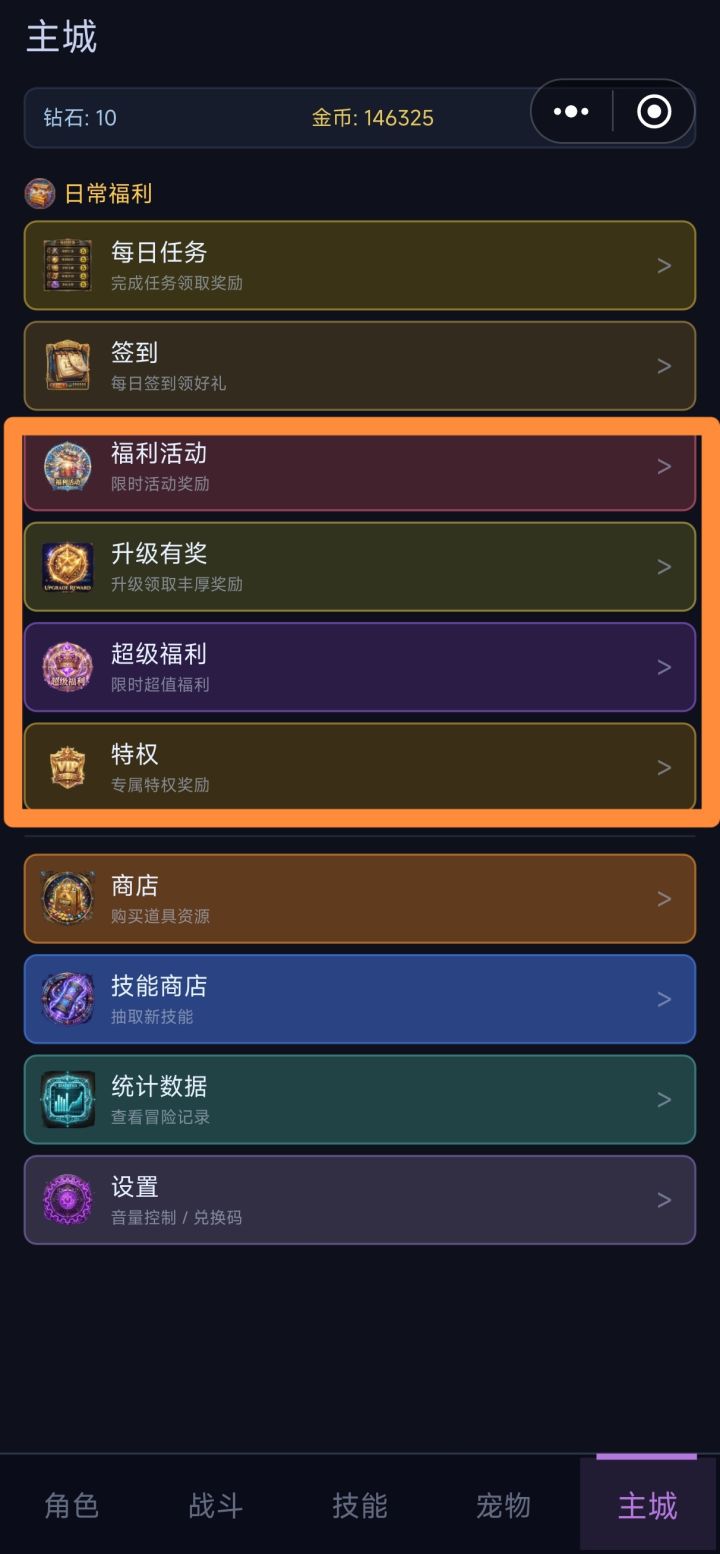Switch to the 宠物 tab
Viewport: 720px width, 1554px height.
[x=503, y=1505]
